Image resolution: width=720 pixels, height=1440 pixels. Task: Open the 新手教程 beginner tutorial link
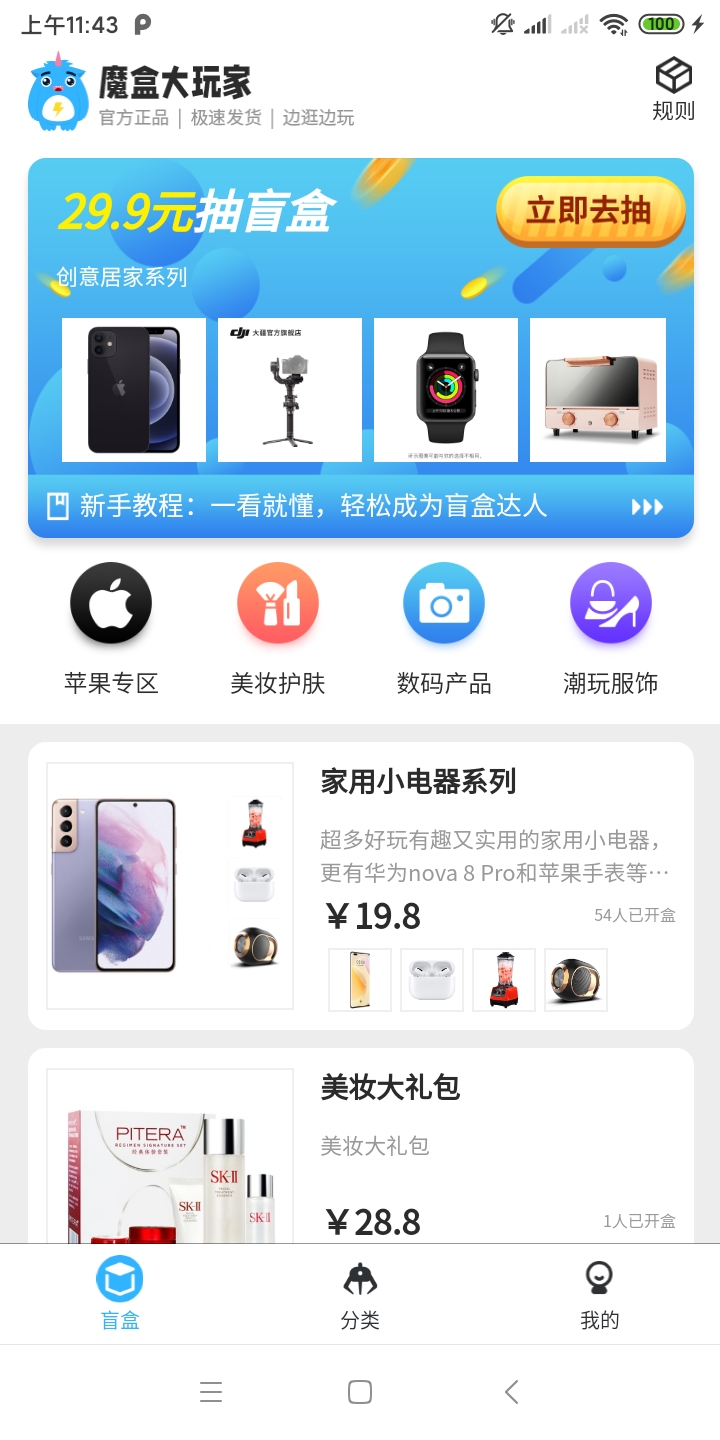(x=360, y=506)
